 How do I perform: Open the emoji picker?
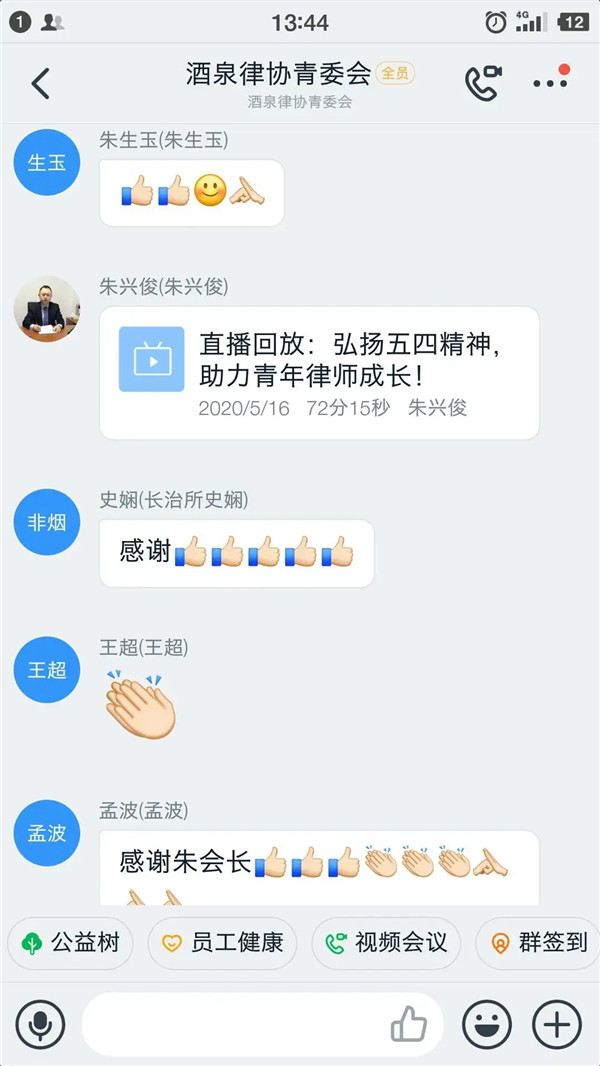click(487, 1024)
